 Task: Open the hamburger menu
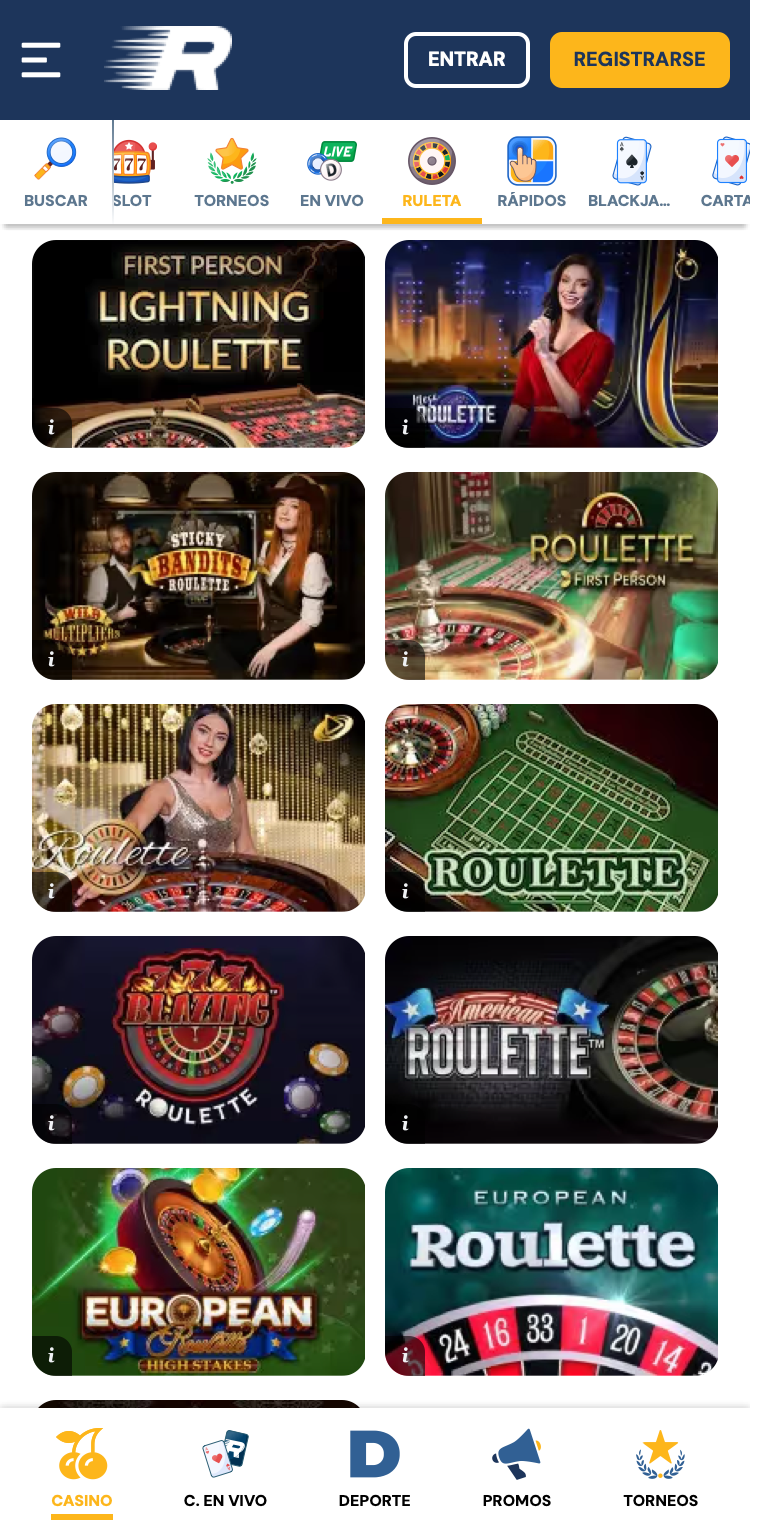pos(41,60)
